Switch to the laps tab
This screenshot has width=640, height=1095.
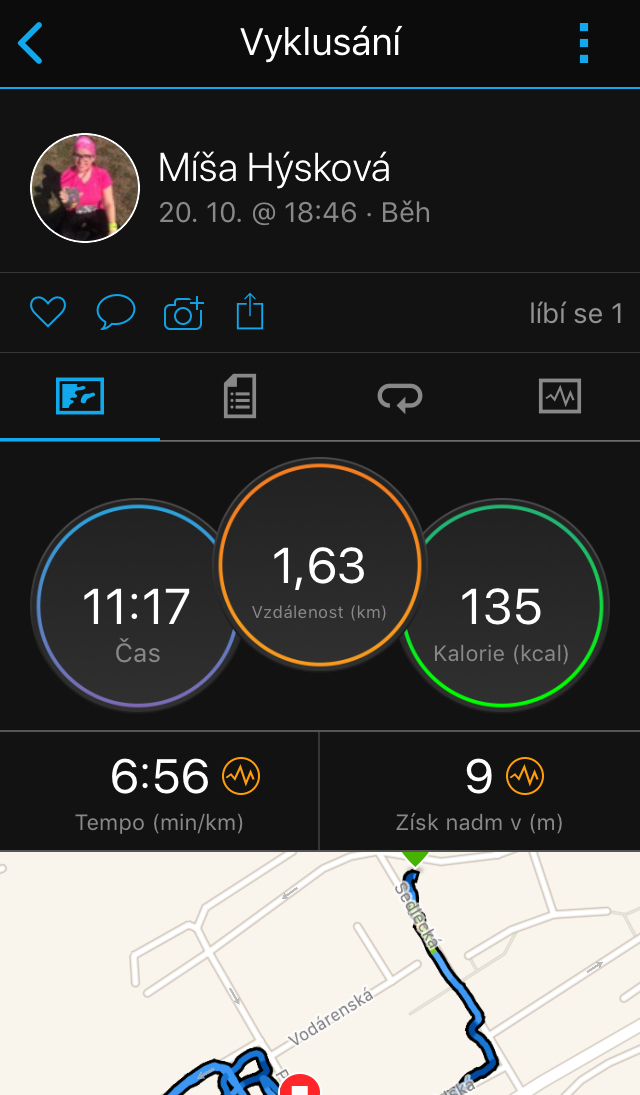(400, 397)
